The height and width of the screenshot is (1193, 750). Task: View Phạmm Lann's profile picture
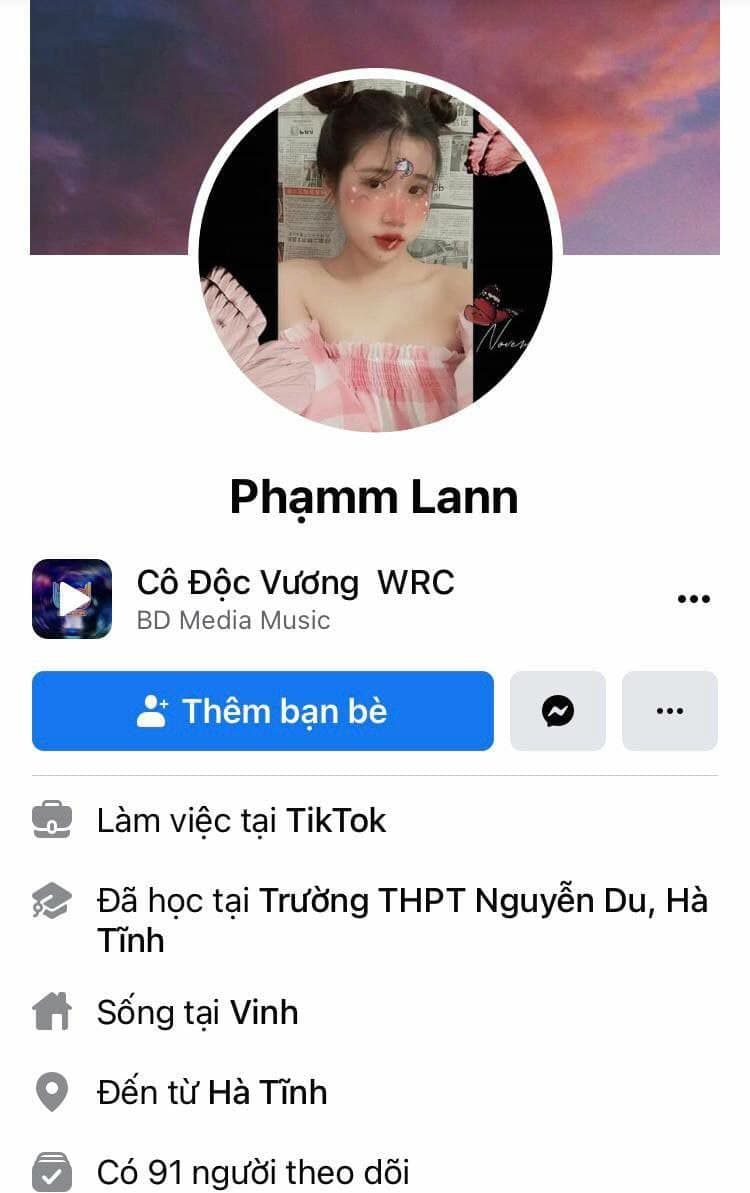[x=375, y=255]
